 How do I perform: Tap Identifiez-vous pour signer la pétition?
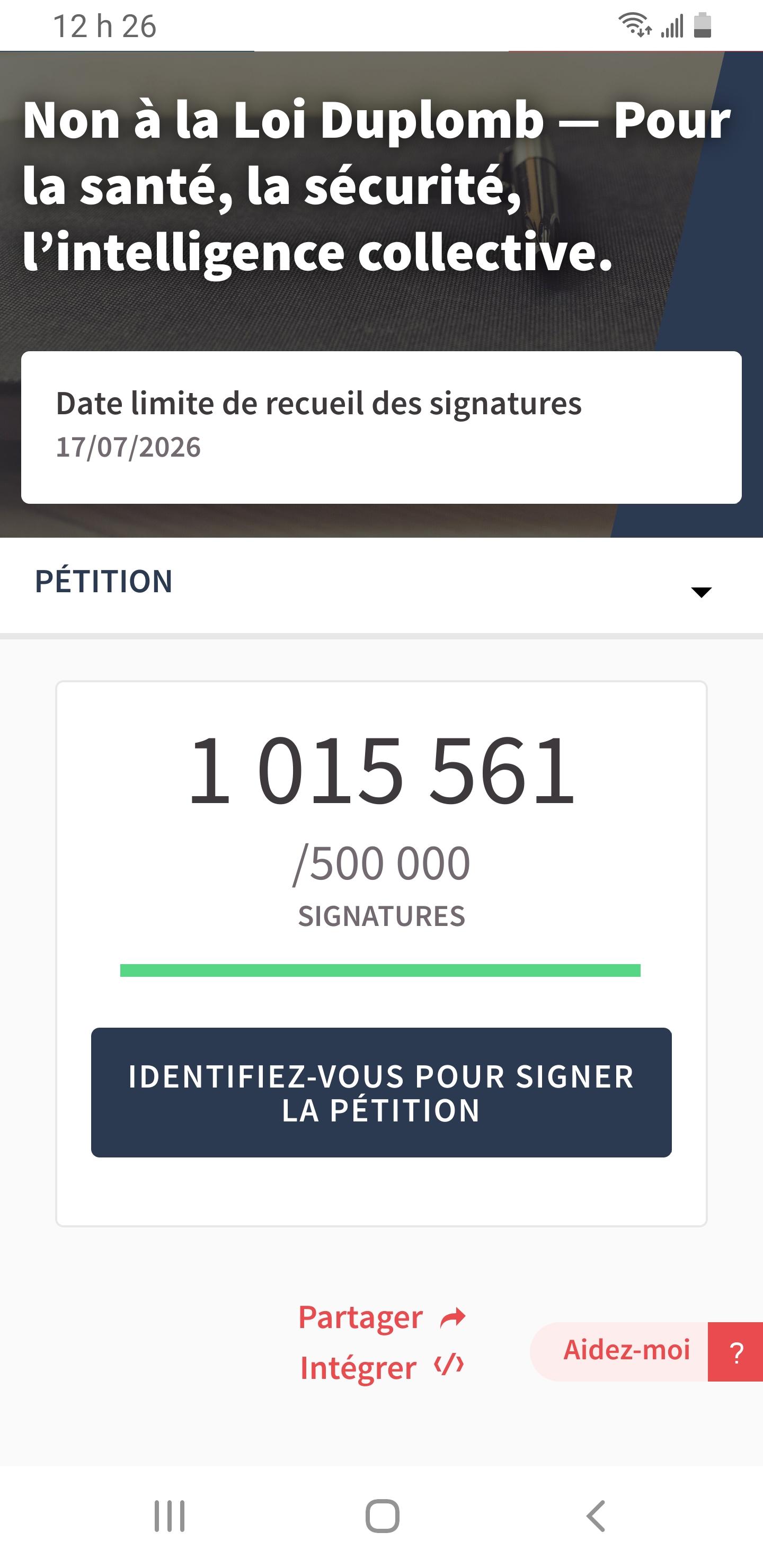click(381, 1092)
